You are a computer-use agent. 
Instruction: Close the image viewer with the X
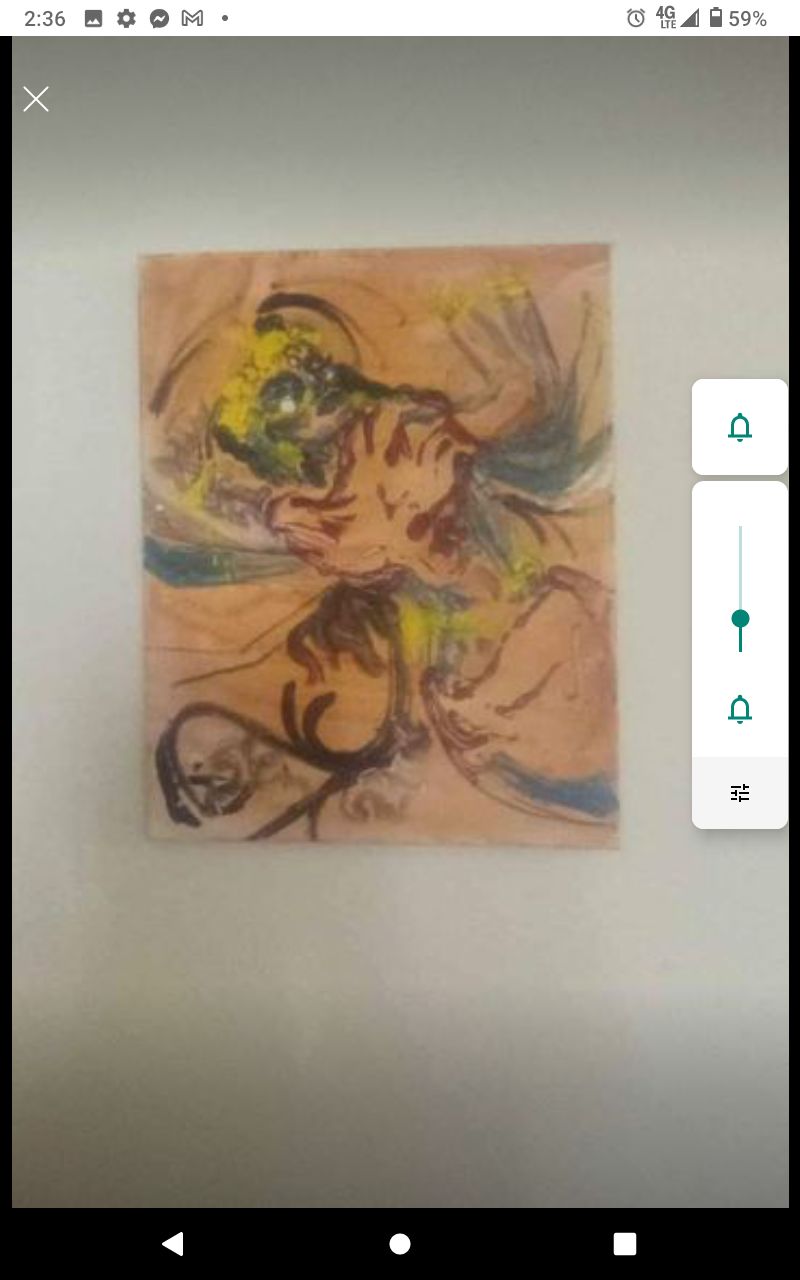[x=36, y=99]
